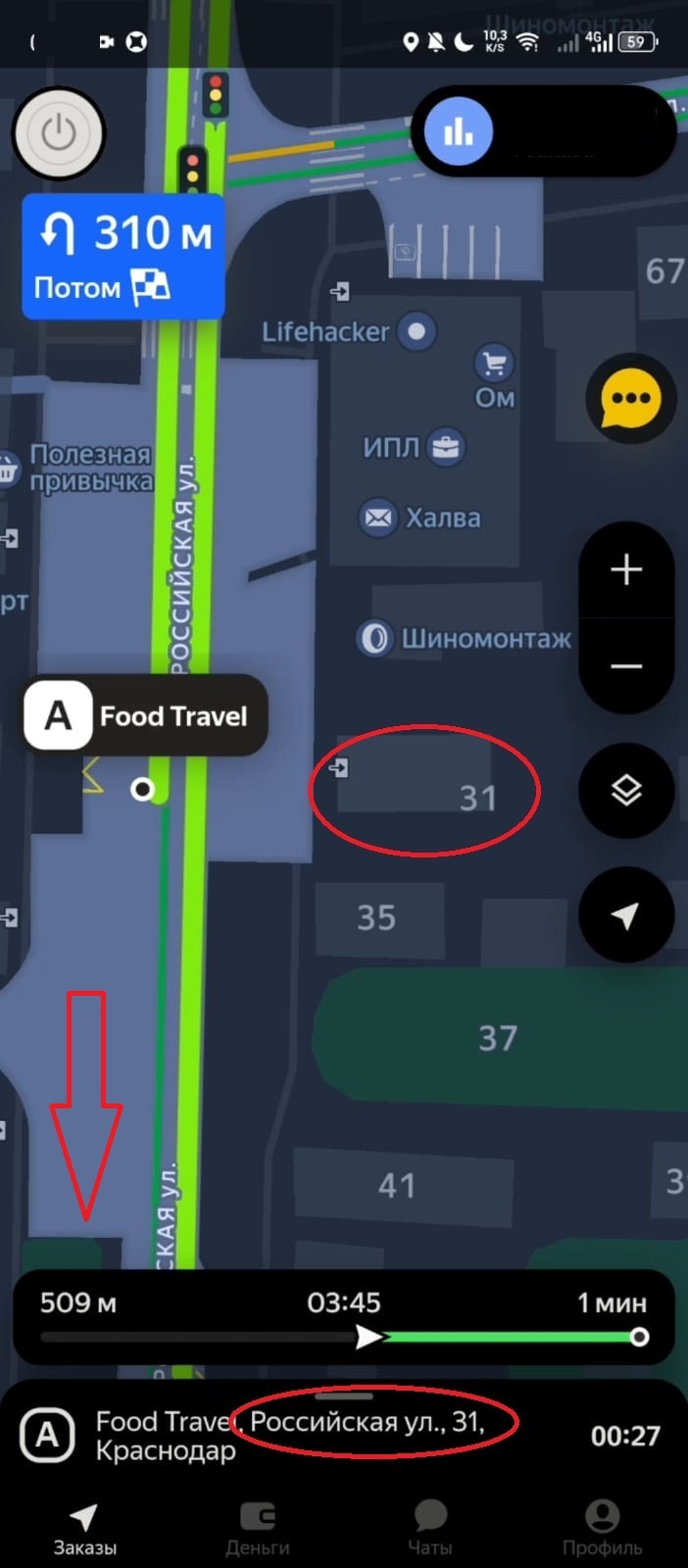Viewport: 688px width, 1568px height.
Task: Select the Lifehacker place on the map
Action: (x=348, y=332)
